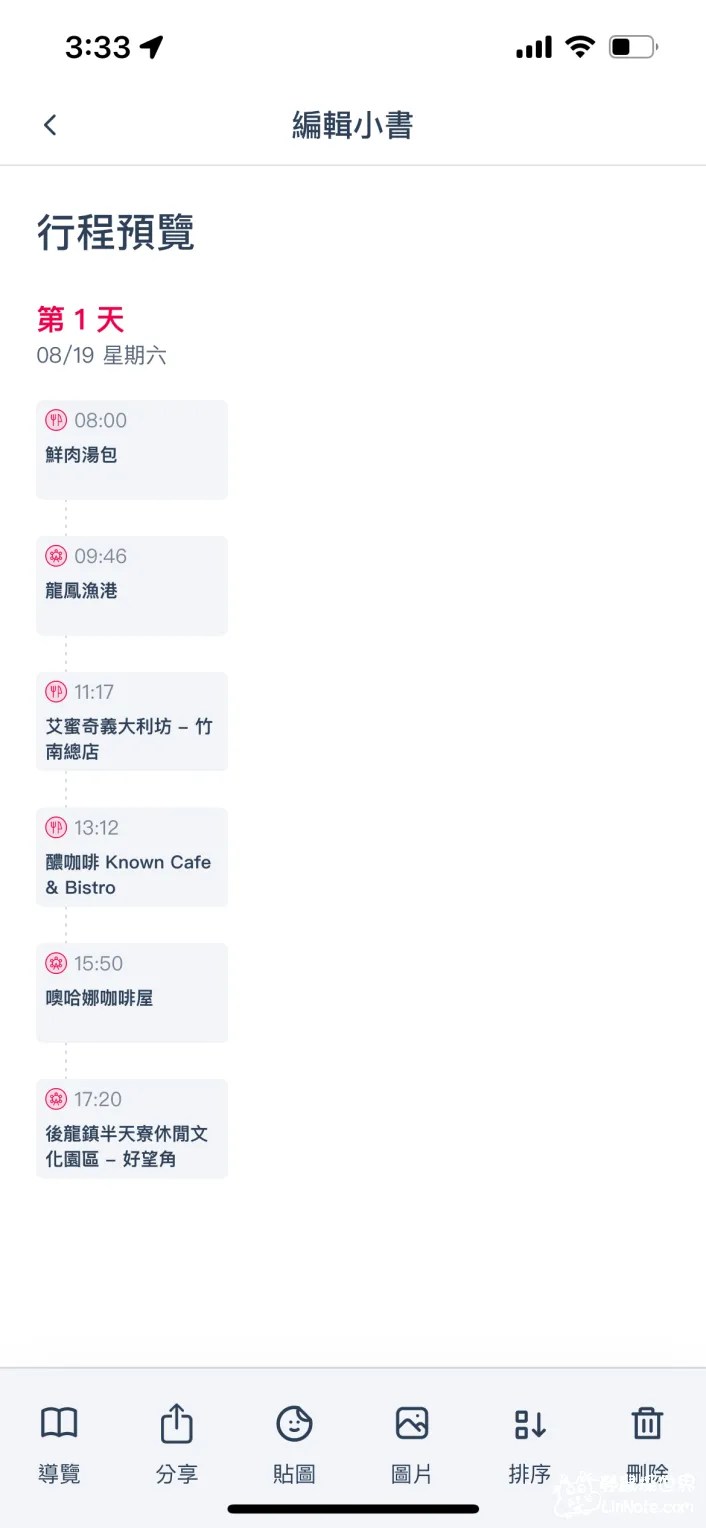Open the 17:20 好望角 card
This screenshot has height=1528, width=706.
(132, 1128)
